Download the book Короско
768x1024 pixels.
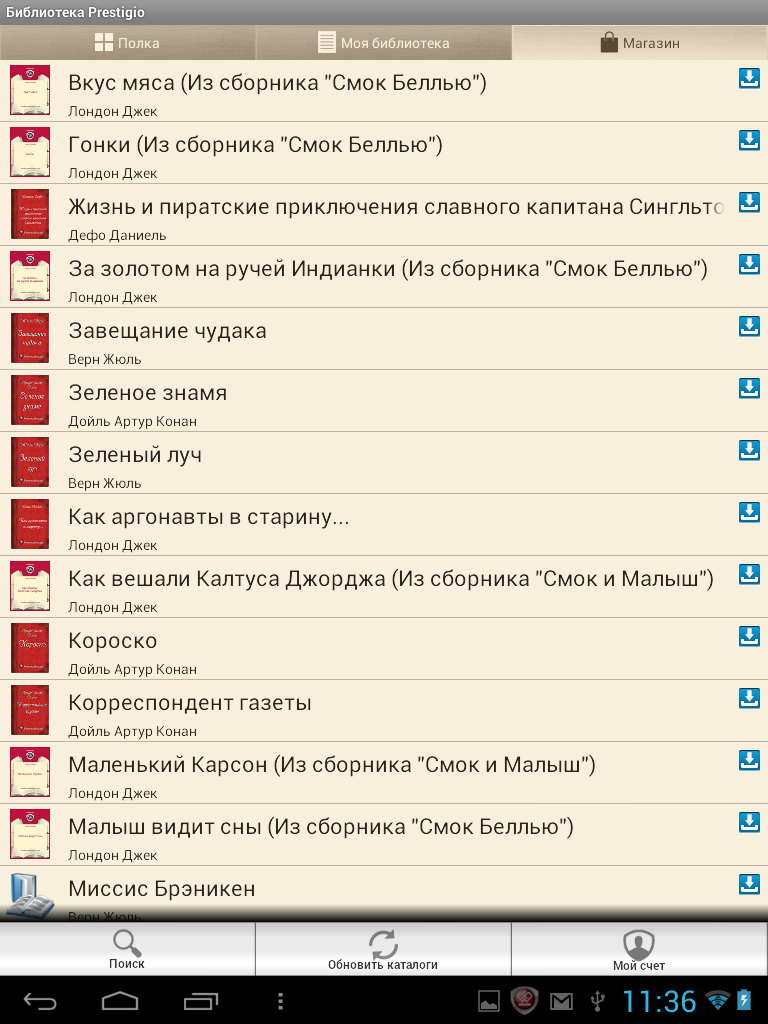click(749, 637)
